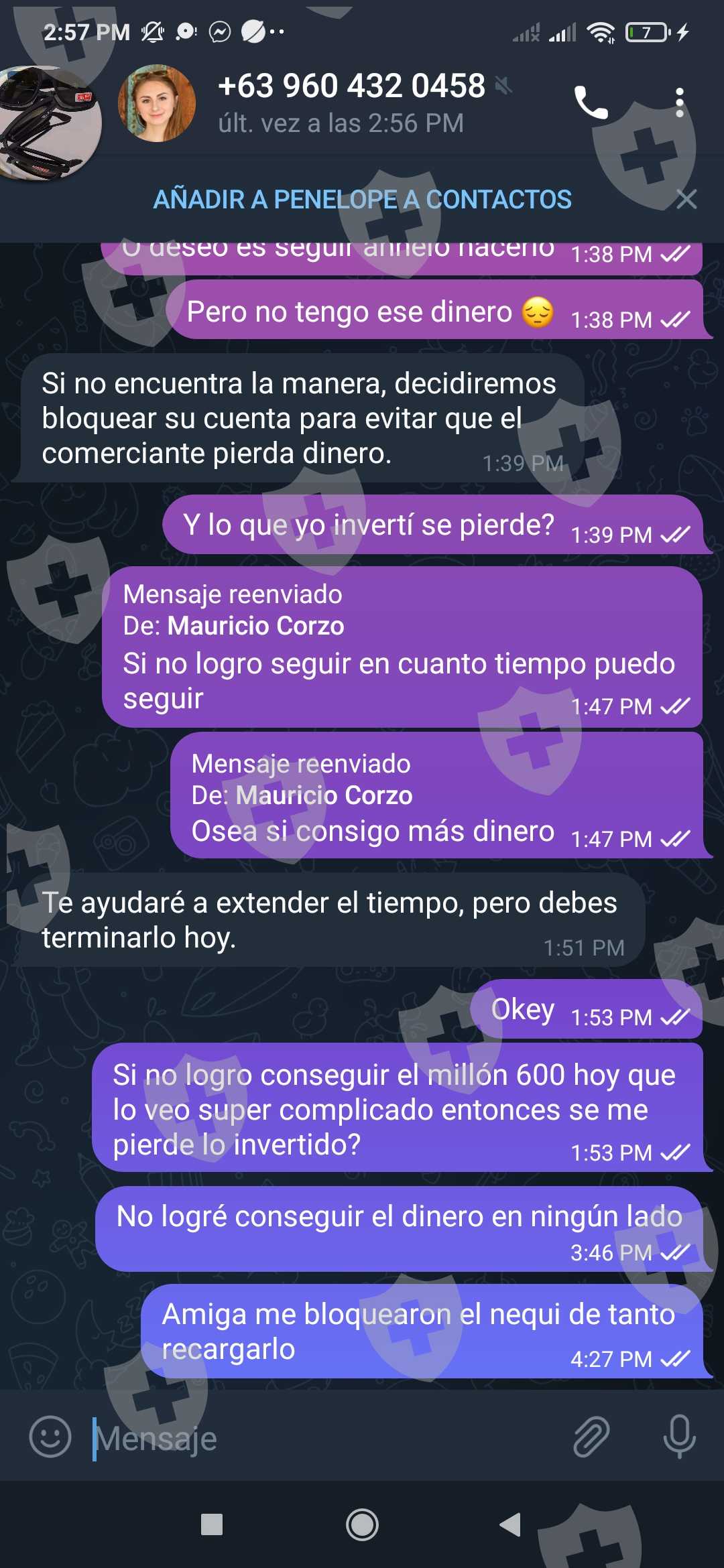The width and height of the screenshot is (724, 1568).
Task: Go back with the system back button
Action: tap(510, 1524)
